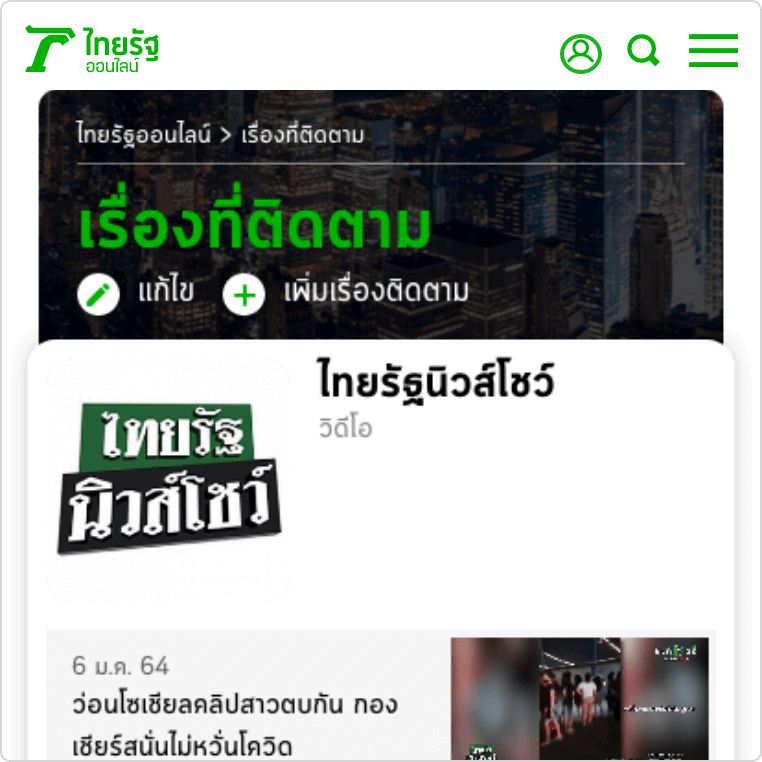Viewport: 762px width, 762px height.
Task: Tap แก้ไข to edit followed topics
Action: tap(136, 293)
